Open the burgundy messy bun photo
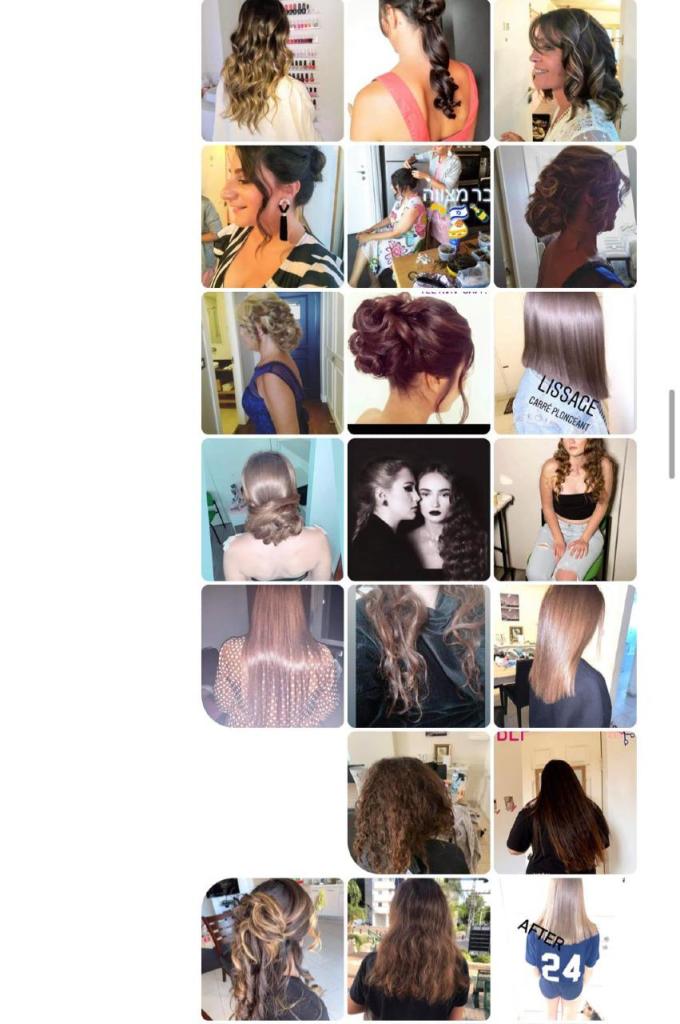The image size is (680, 1024). point(418,362)
